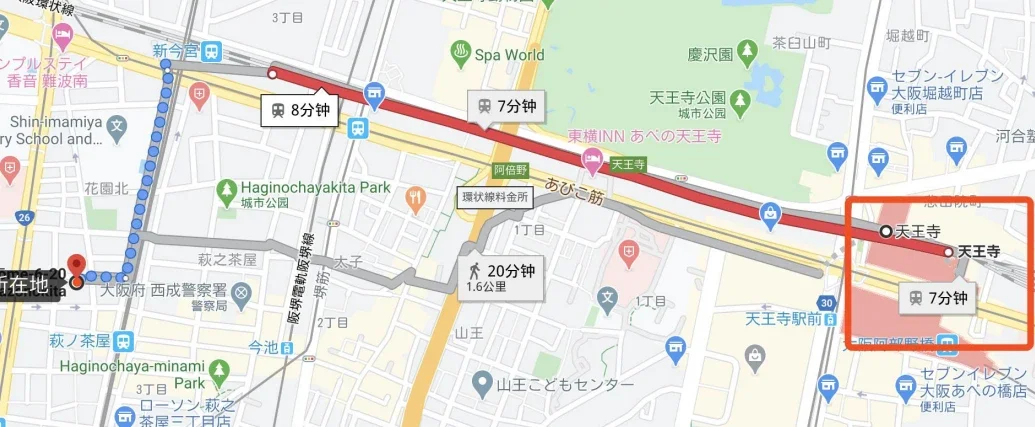Tap the 天王寺公園 park marker
This screenshot has width=1035, height=427.
pyautogui.click(x=739, y=100)
